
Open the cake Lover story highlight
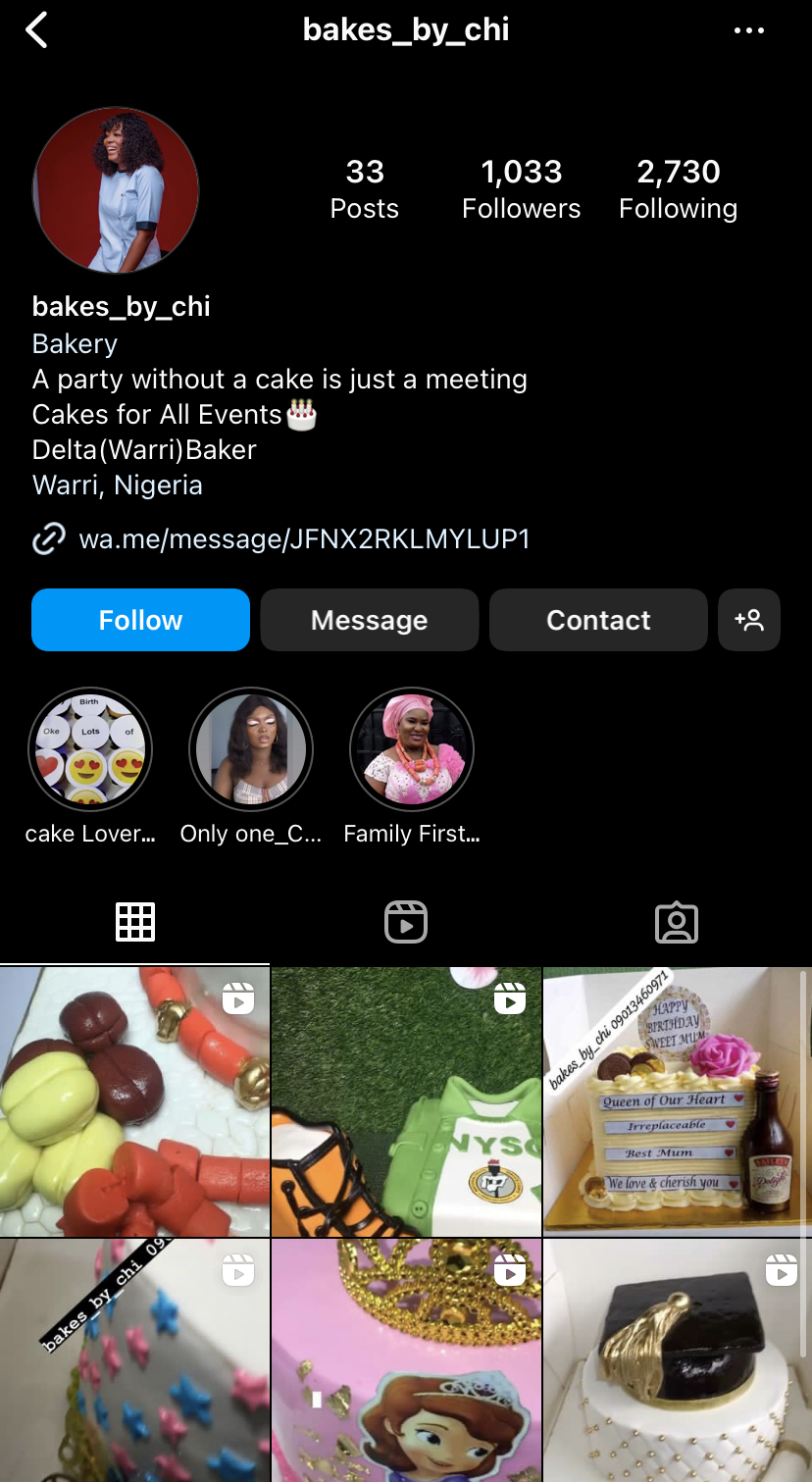tap(89, 750)
